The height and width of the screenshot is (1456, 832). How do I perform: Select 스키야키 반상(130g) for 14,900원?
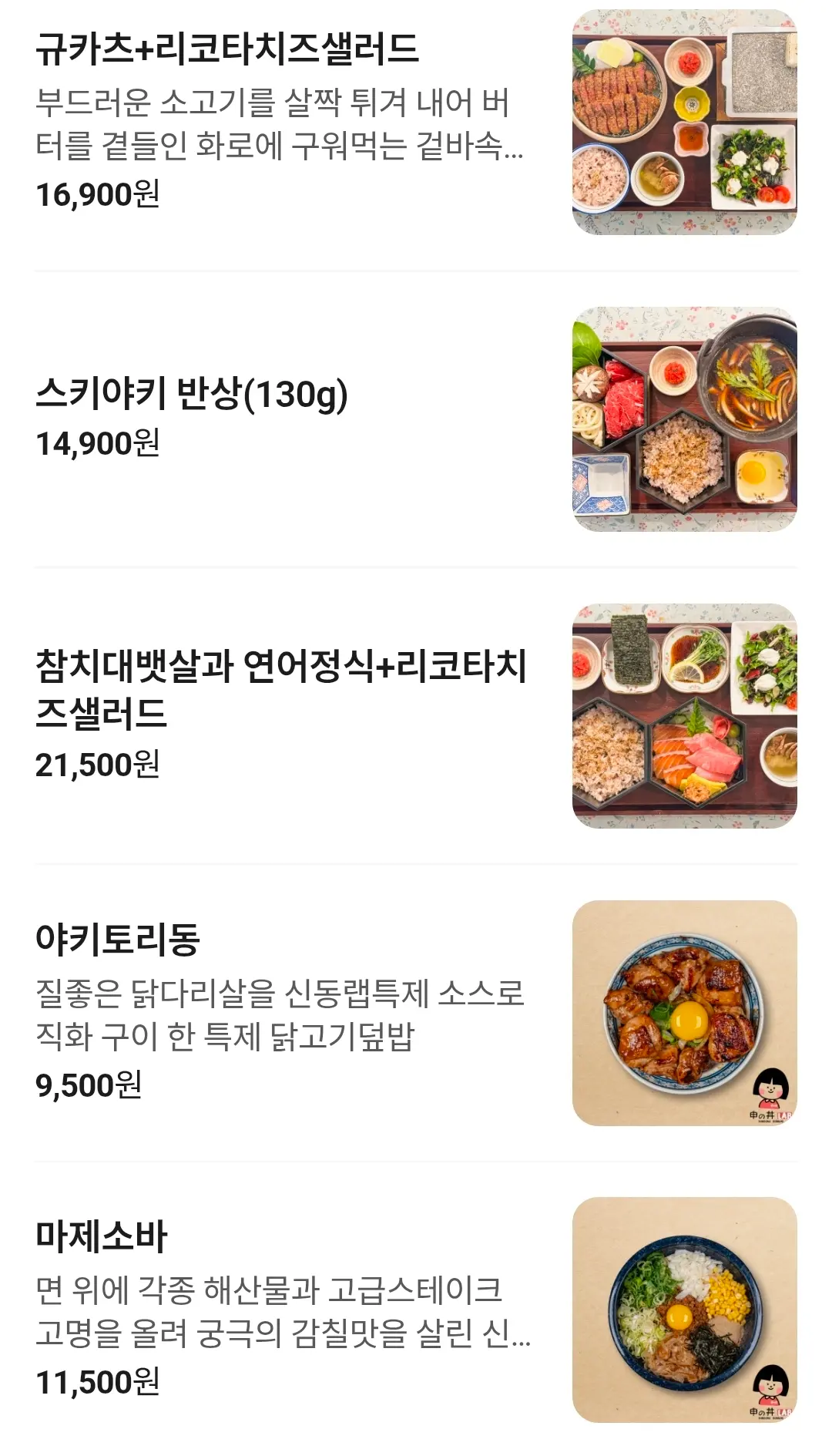tap(416, 419)
